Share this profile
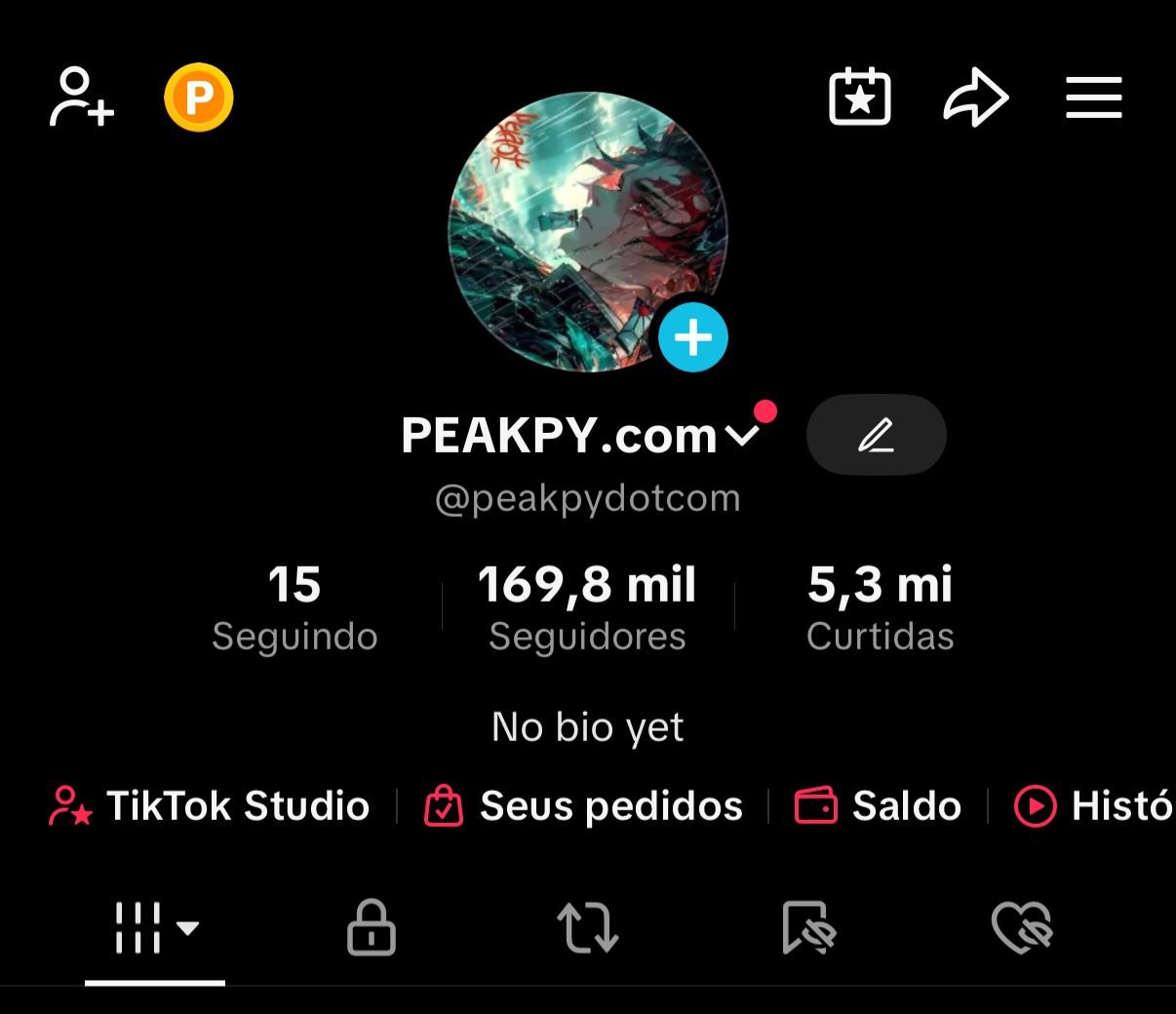 (x=975, y=97)
